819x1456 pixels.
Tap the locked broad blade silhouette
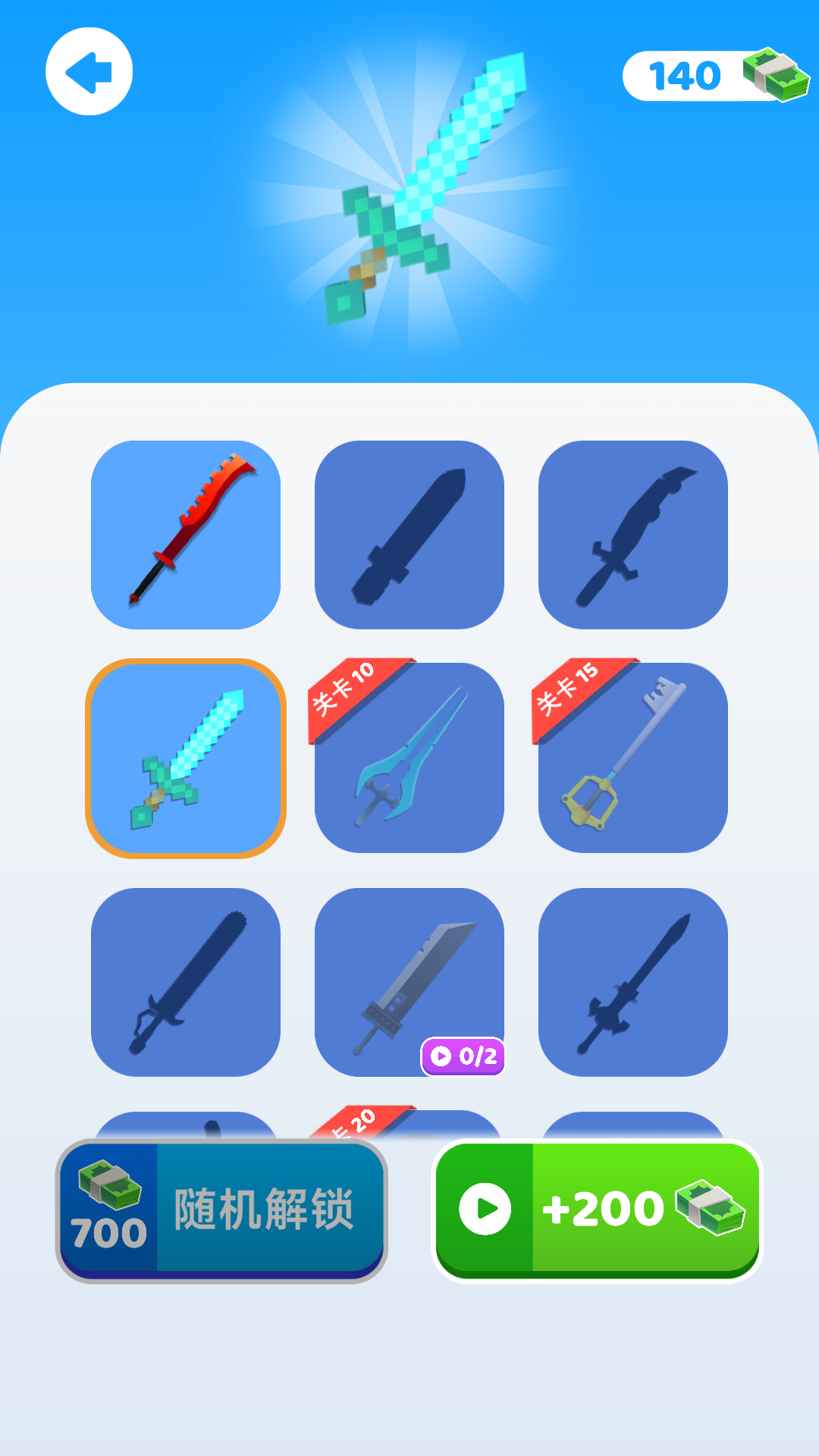coord(409,535)
